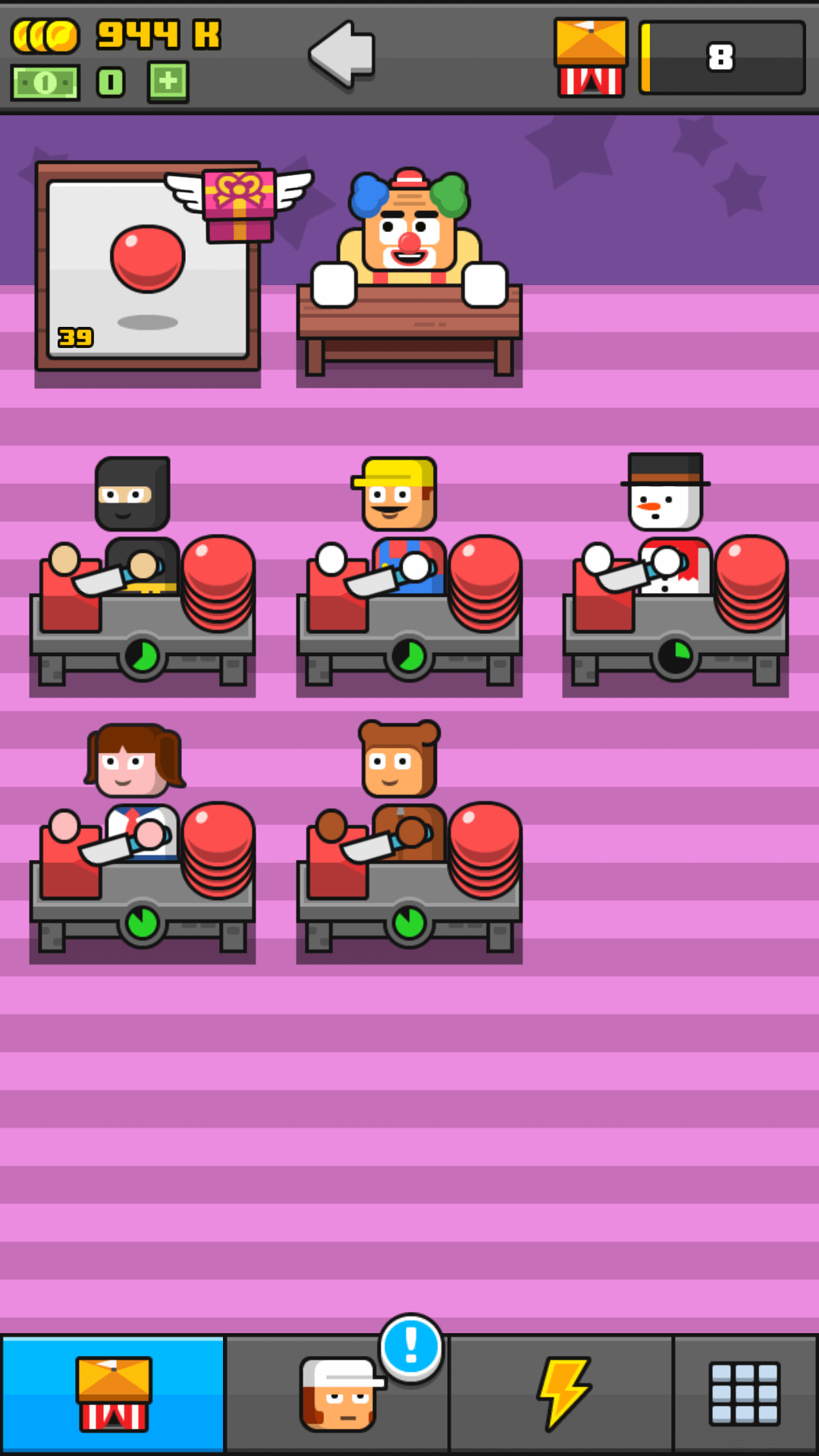Open the grid menu tab
Image resolution: width=819 pixels, height=1456 pixels.
(x=745, y=1395)
